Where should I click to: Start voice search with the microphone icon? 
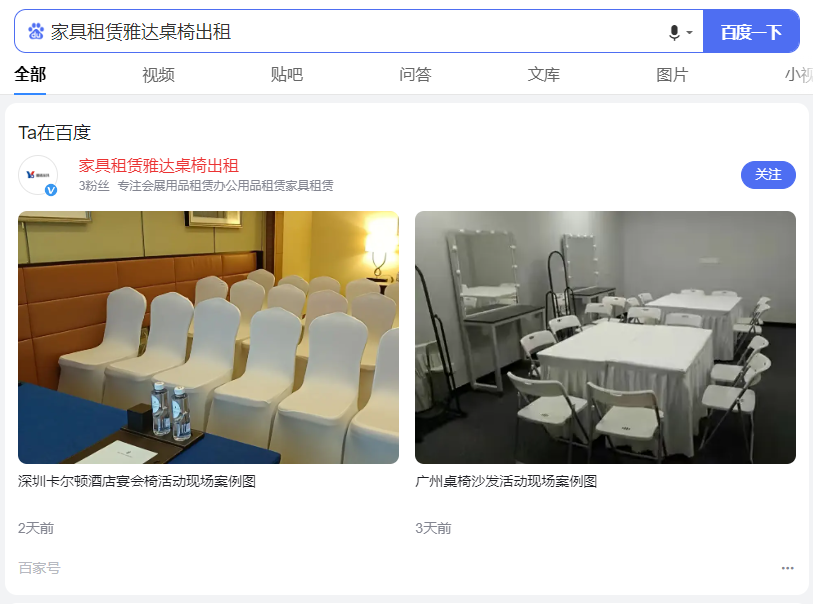(675, 32)
